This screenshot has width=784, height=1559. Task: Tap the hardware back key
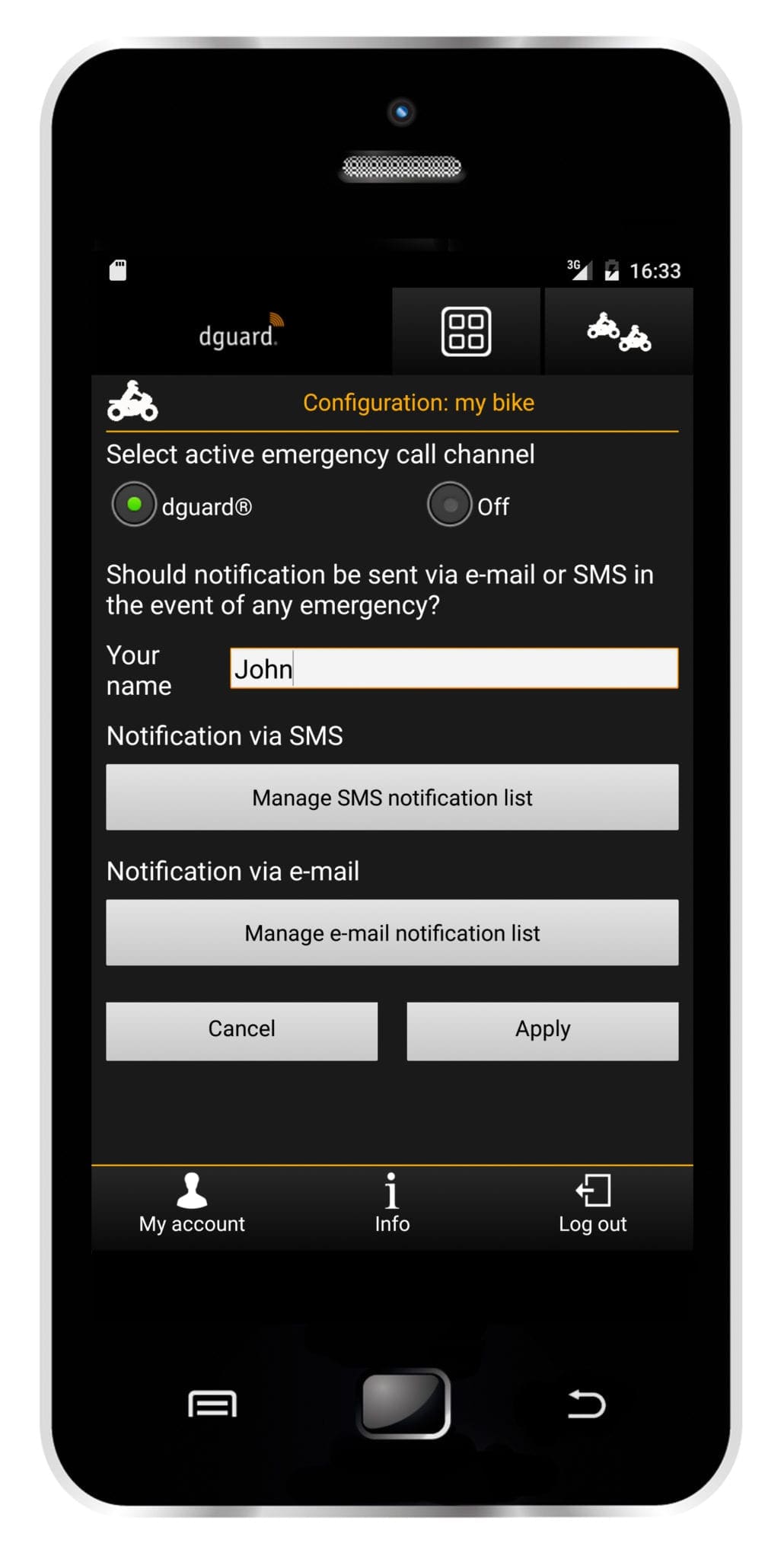tap(586, 1404)
